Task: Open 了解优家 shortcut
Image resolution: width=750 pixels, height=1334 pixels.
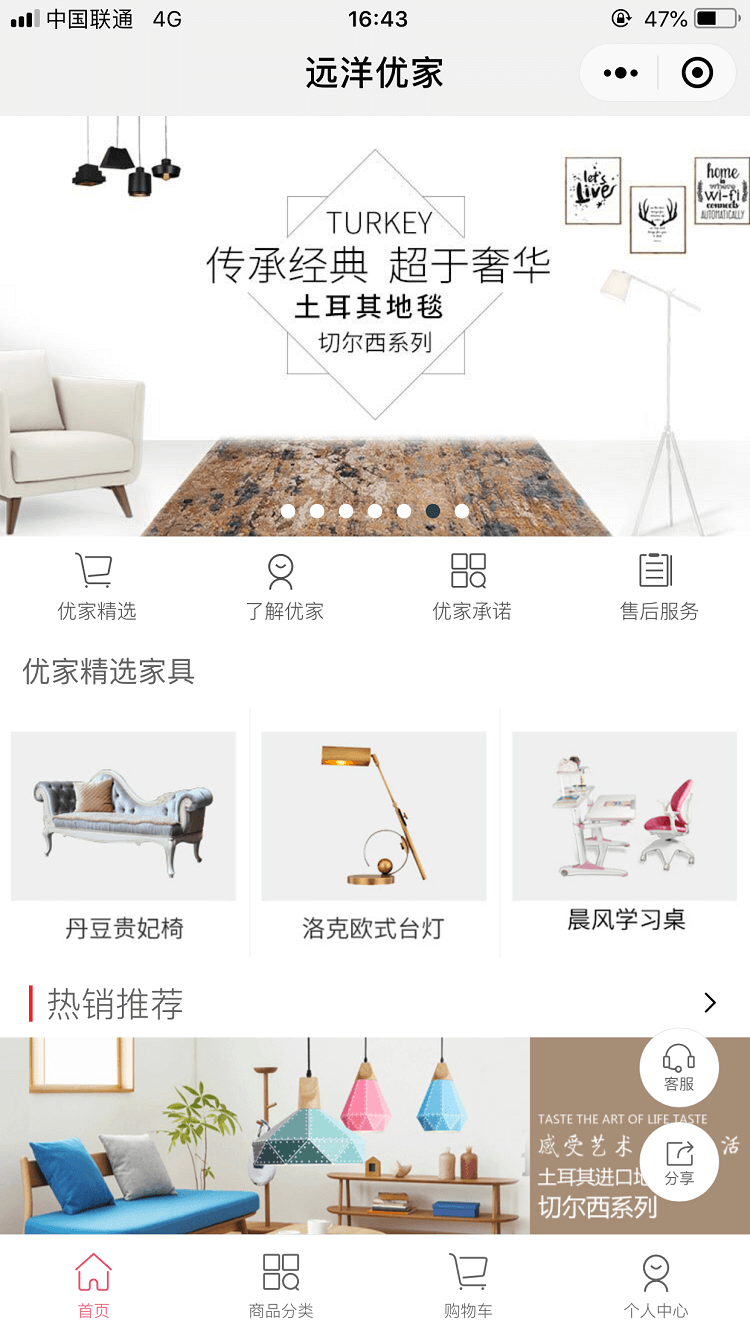Action: [x=284, y=587]
